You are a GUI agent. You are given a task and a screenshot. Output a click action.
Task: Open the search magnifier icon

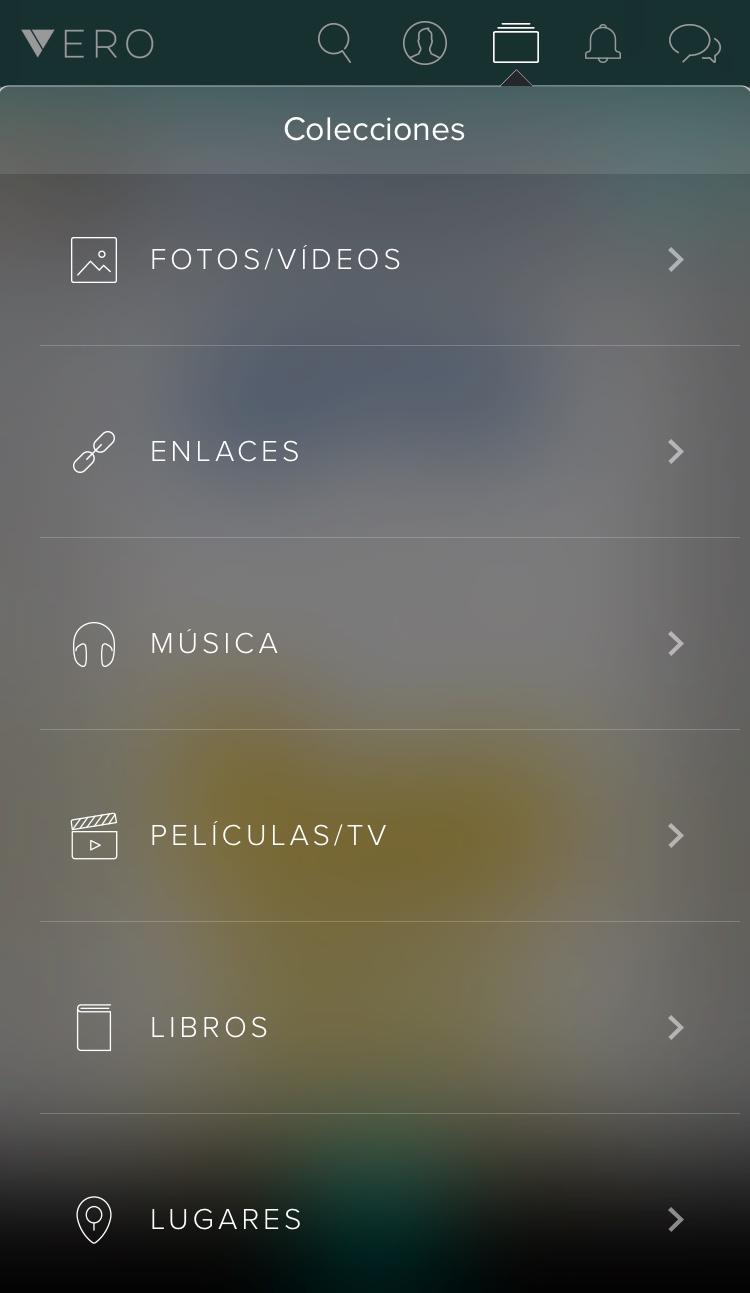tap(335, 44)
